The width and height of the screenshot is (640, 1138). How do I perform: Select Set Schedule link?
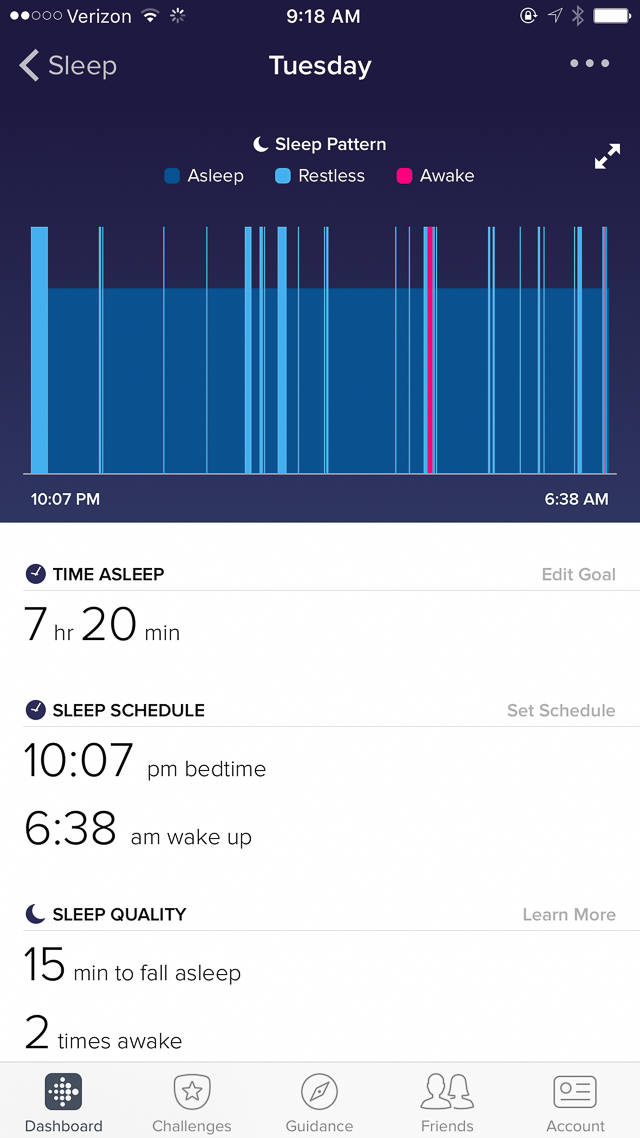(561, 711)
